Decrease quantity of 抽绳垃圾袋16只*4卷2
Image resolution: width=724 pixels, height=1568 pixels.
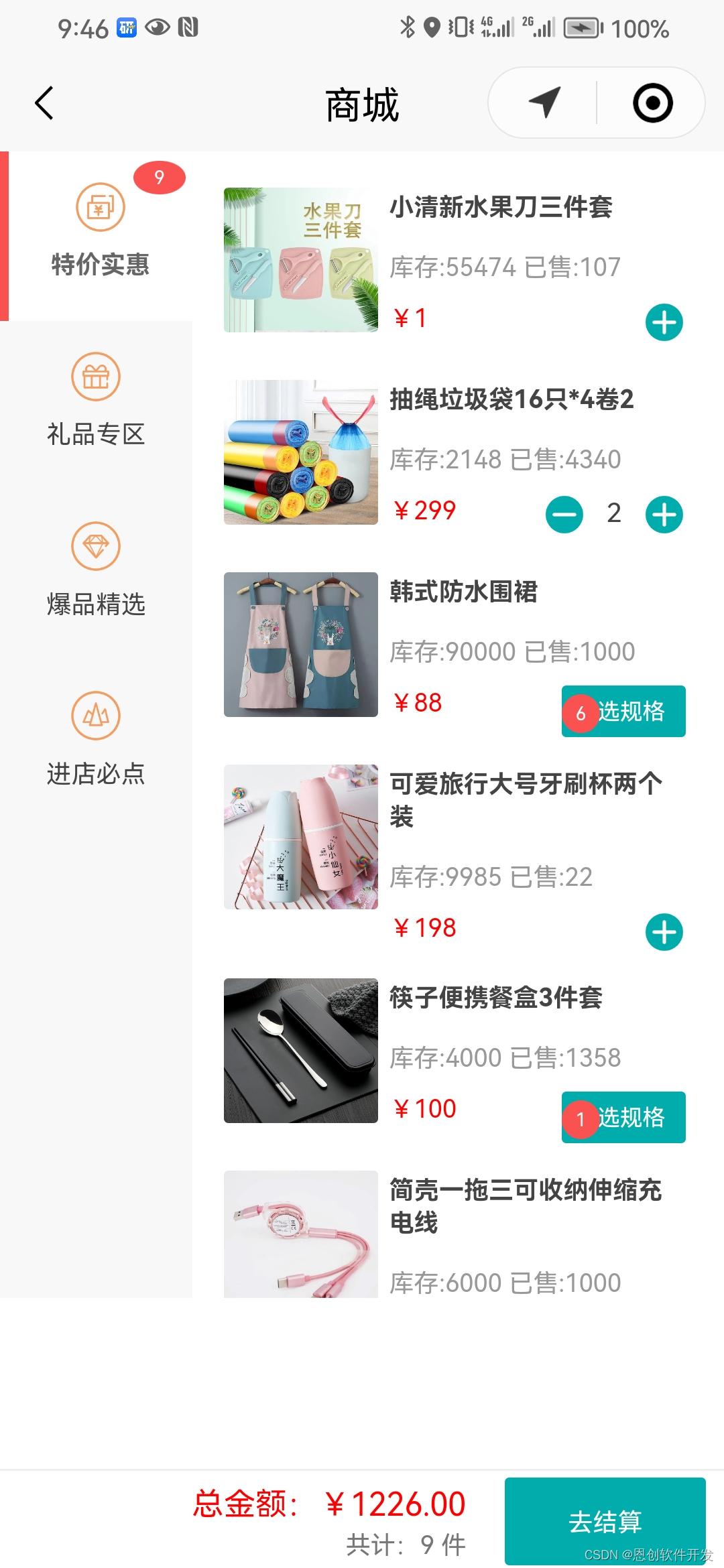click(x=564, y=515)
